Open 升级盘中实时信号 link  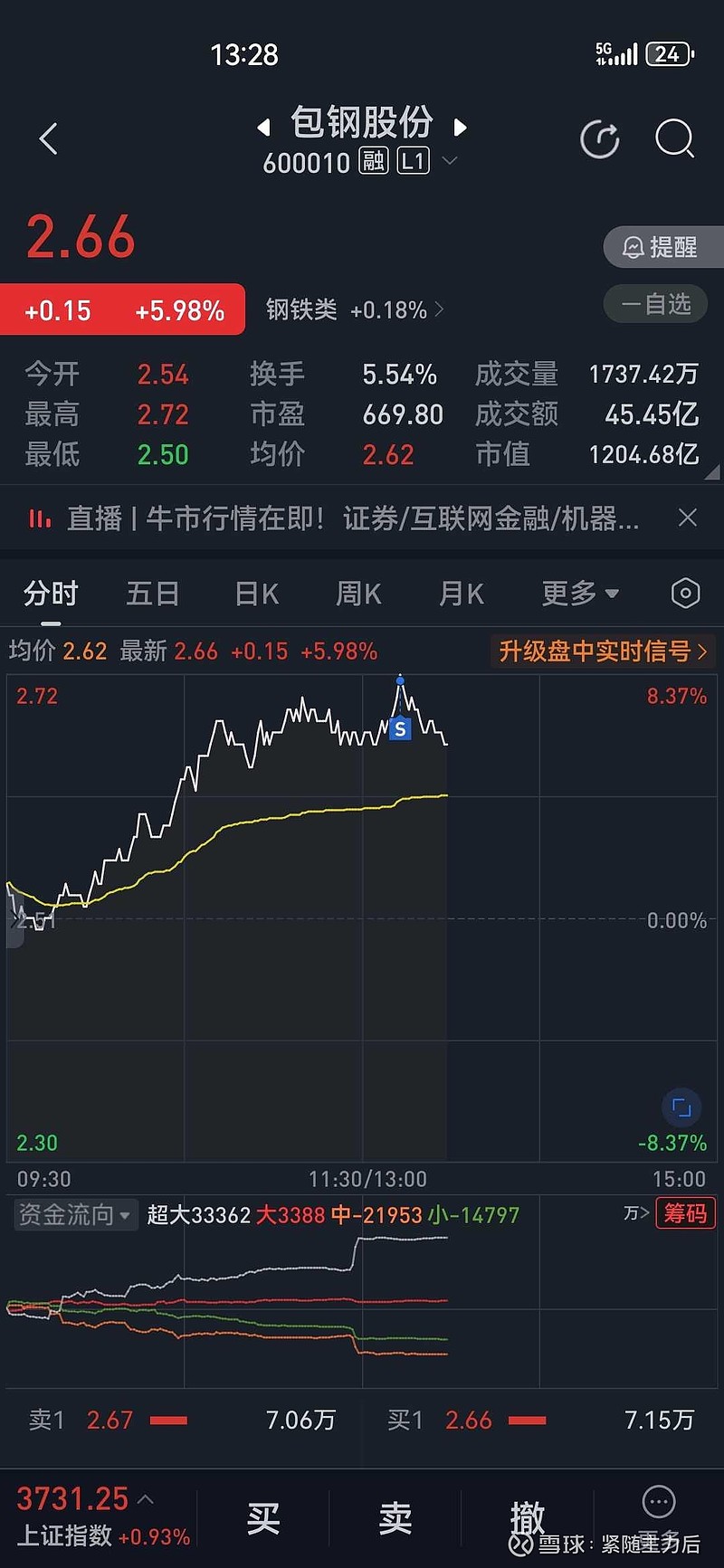click(603, 651)
